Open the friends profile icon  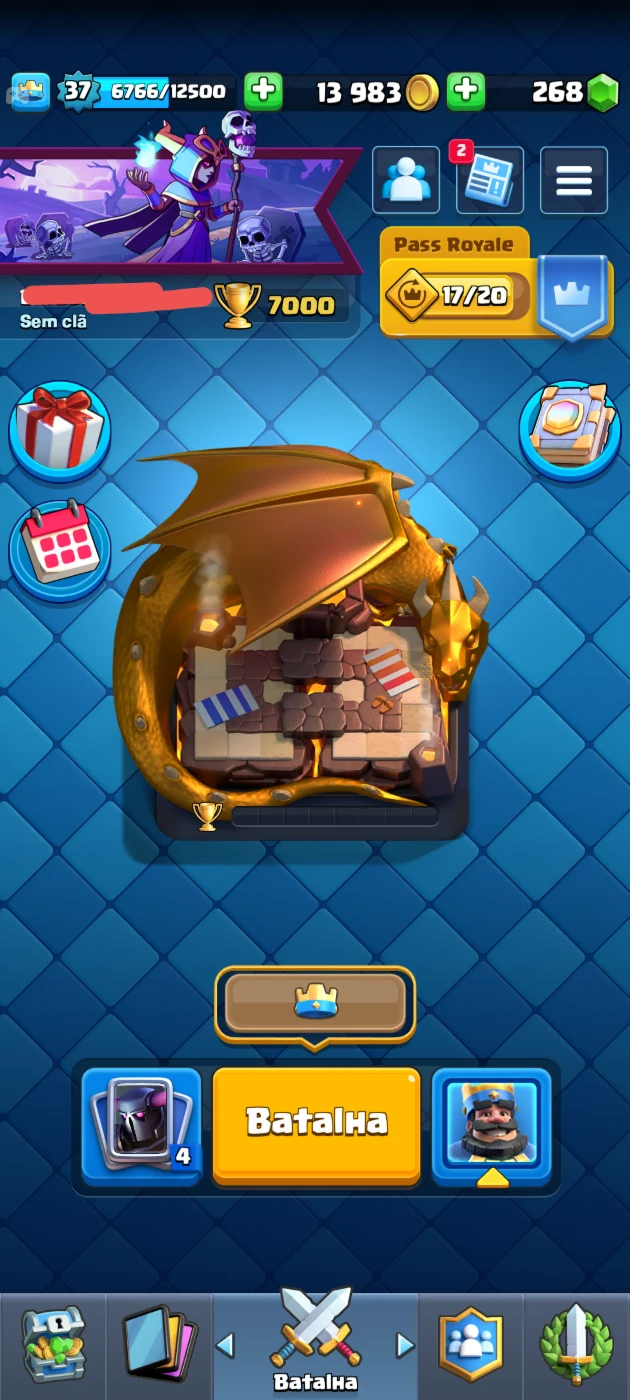click(406, 180)
